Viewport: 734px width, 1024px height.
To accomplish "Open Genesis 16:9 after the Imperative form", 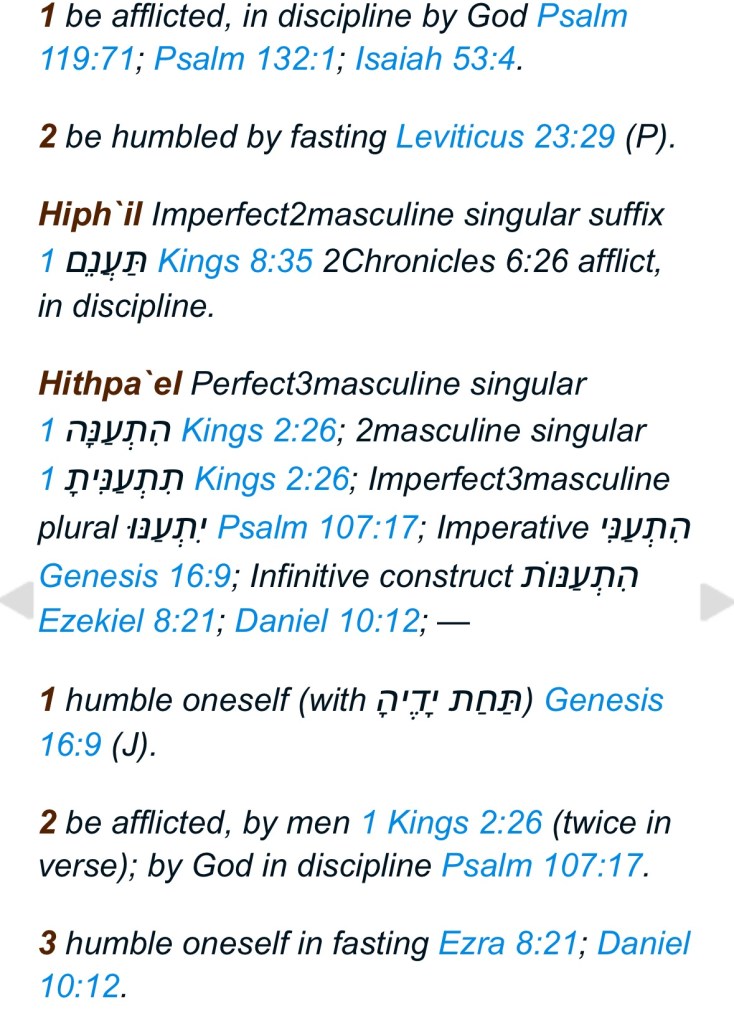I will (134, 576).
